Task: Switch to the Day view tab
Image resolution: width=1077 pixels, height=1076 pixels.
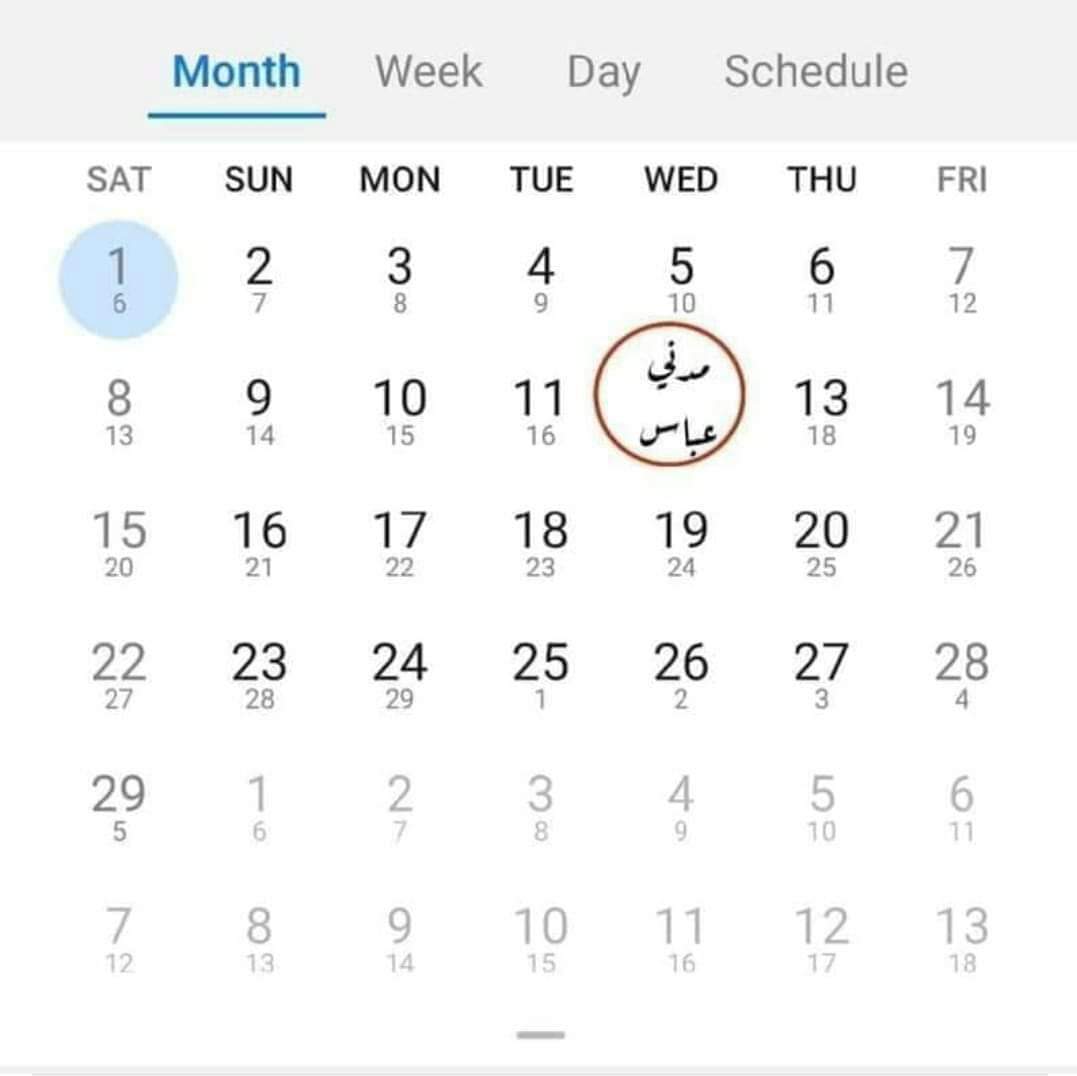Action: (x=603, y=72)
